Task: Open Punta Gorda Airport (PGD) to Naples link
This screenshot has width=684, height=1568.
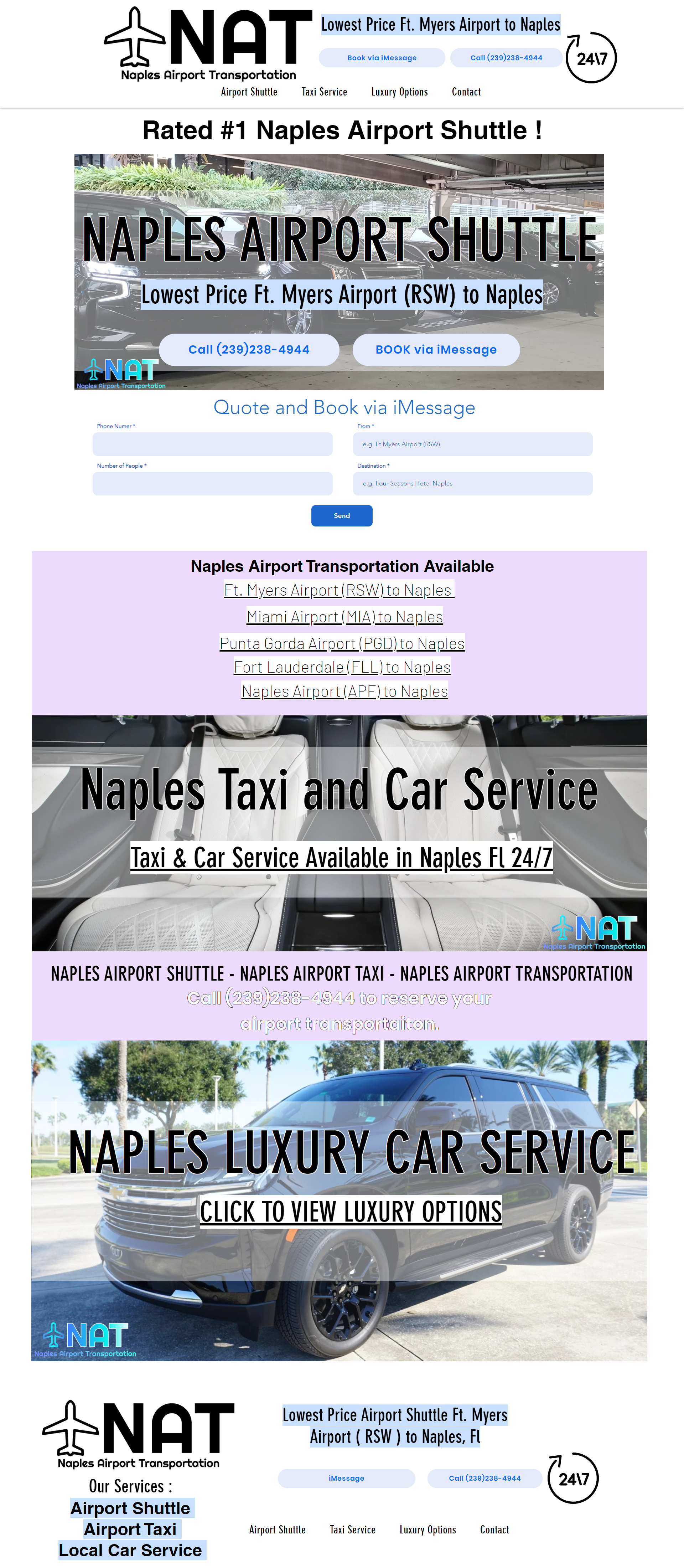Action: 342,643
